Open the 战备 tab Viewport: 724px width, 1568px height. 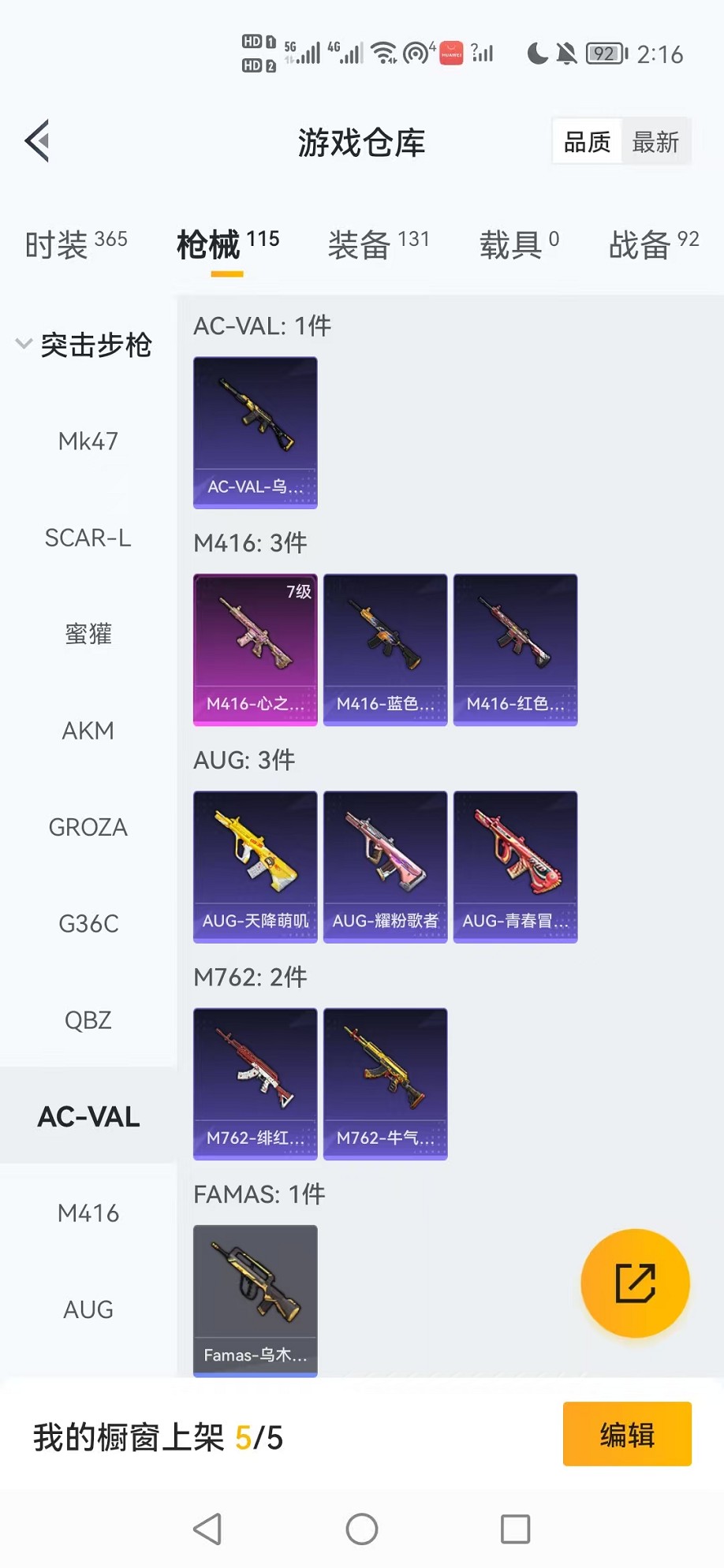(653, 244)
